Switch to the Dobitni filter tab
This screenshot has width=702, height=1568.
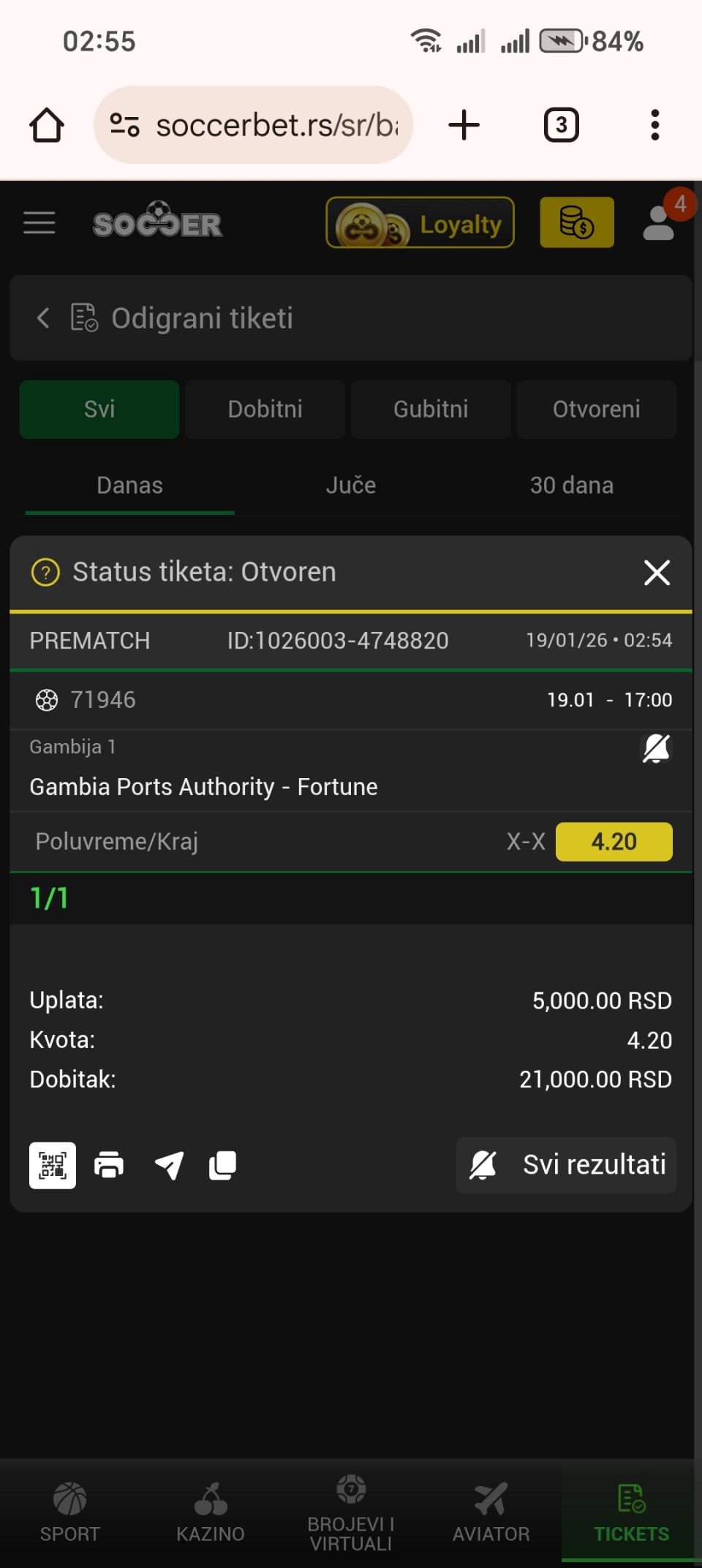265,409
